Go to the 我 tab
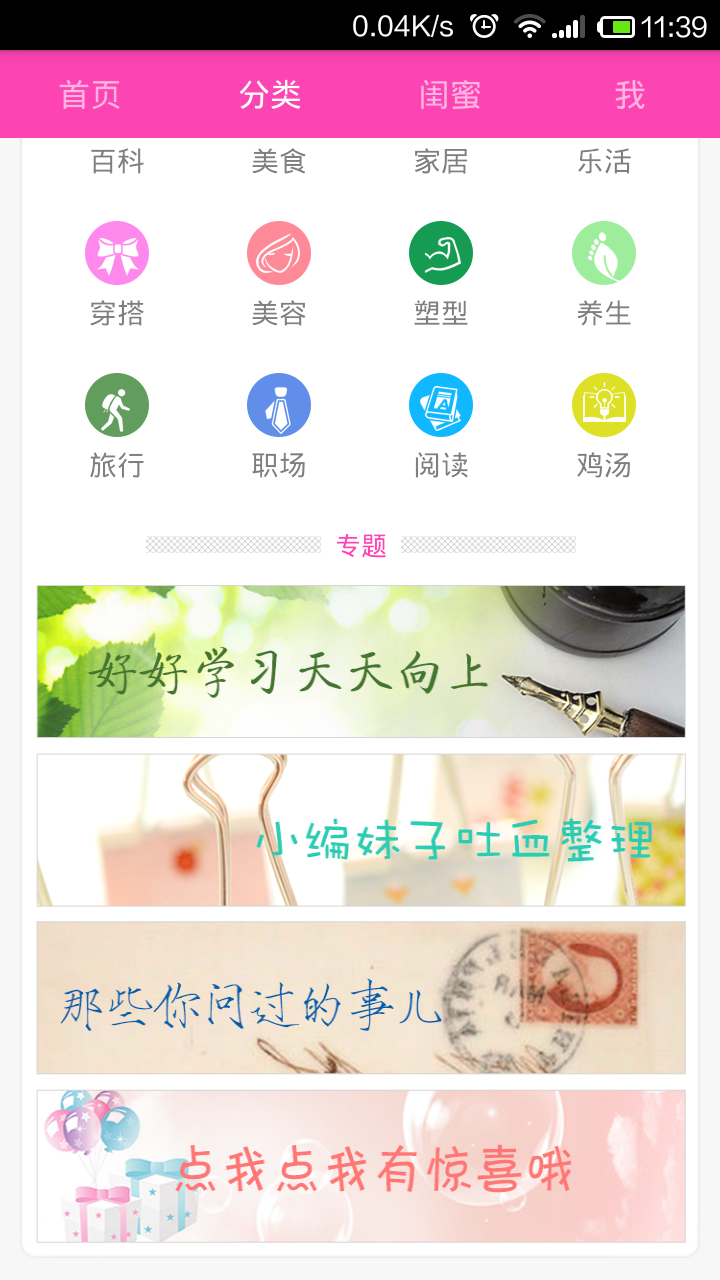The image size is (720, 1280). tap(630, 95)
